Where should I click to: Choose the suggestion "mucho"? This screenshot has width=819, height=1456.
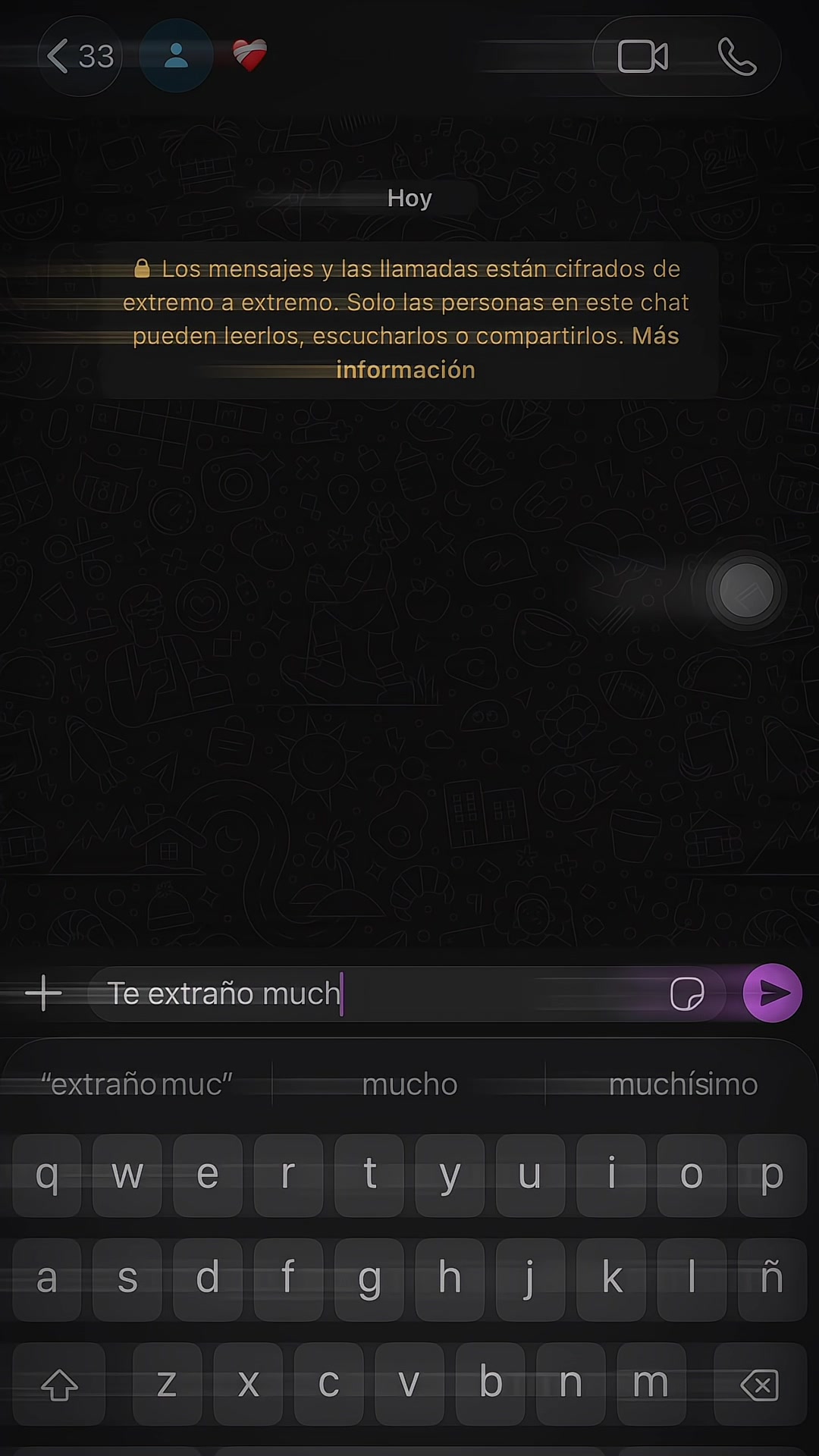(409, 1084)
